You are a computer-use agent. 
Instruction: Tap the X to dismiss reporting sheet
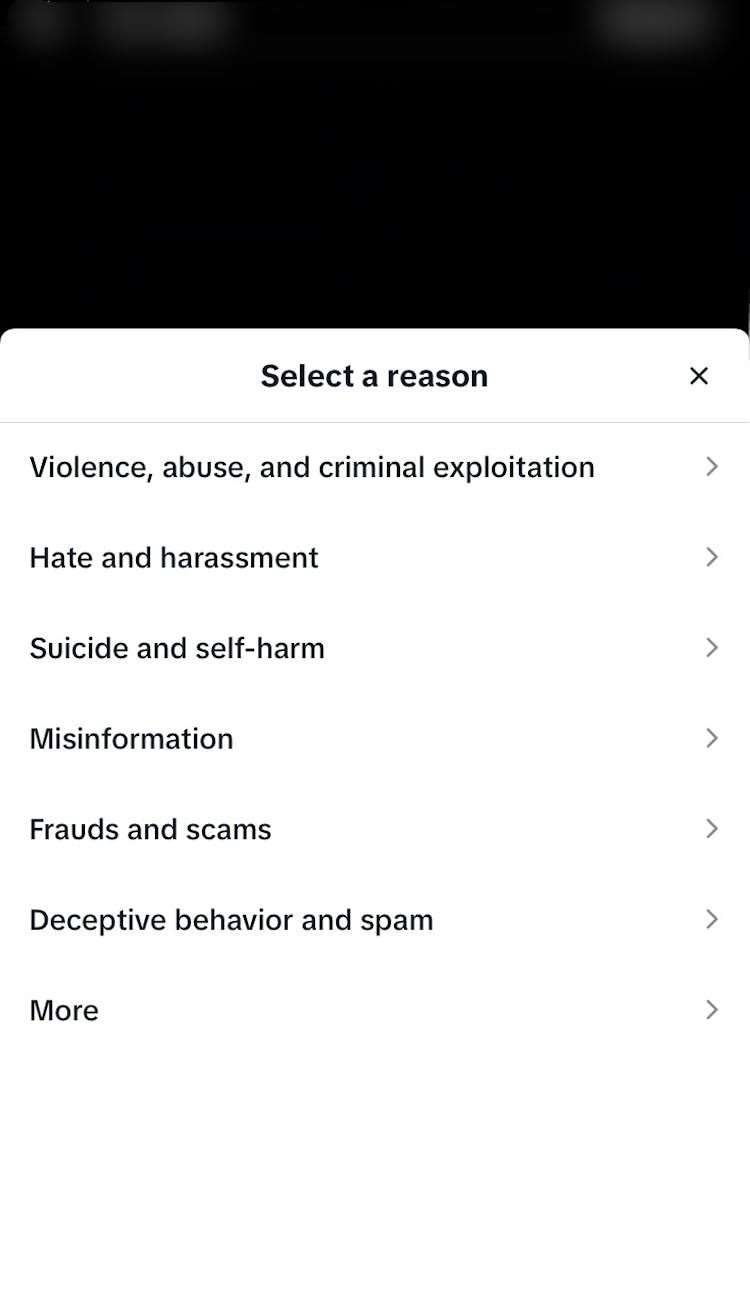(699, 376)
